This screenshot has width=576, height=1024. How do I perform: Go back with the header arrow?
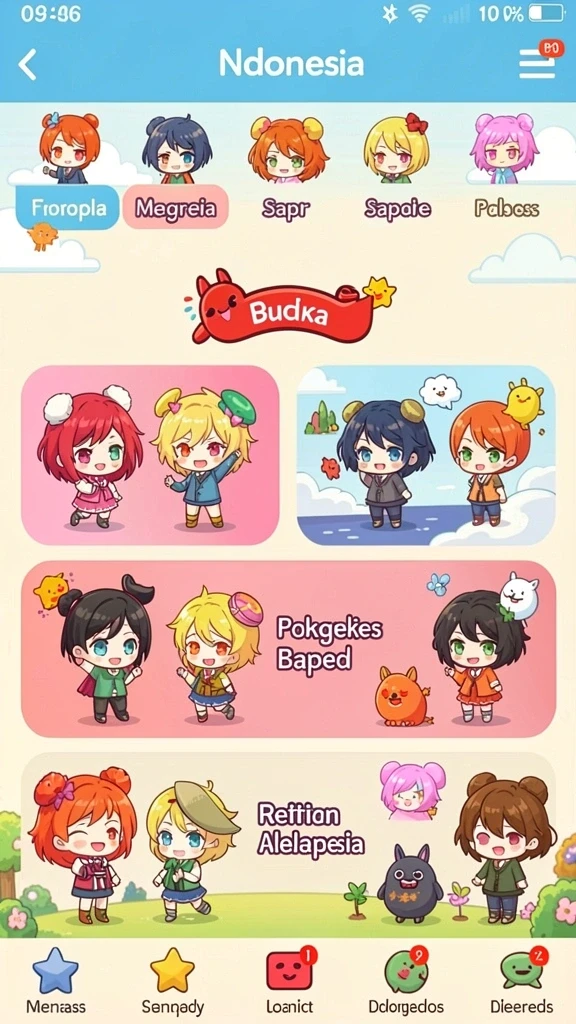pyautogui.click(x=27, y=65)
